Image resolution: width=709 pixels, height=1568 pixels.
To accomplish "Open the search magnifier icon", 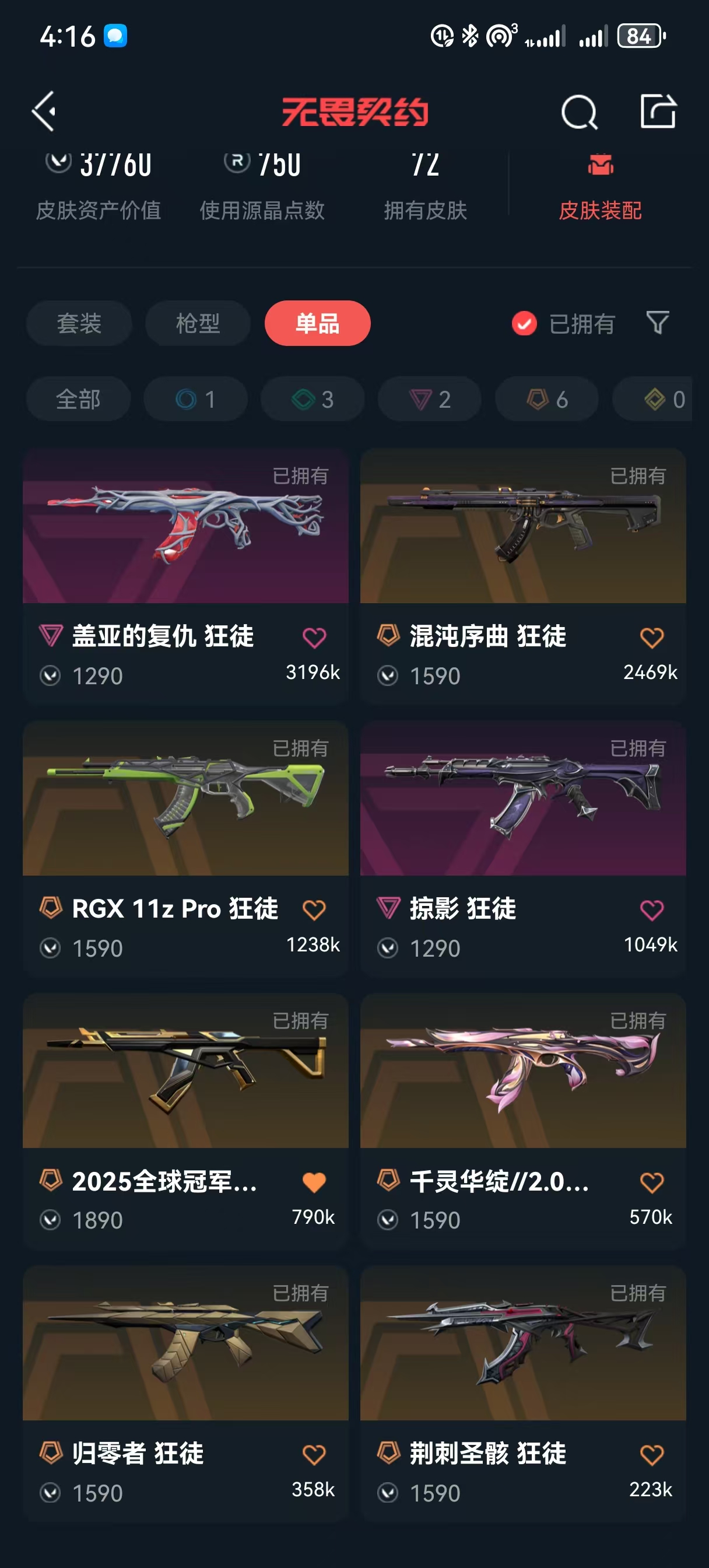I will (x=579, y=112).
